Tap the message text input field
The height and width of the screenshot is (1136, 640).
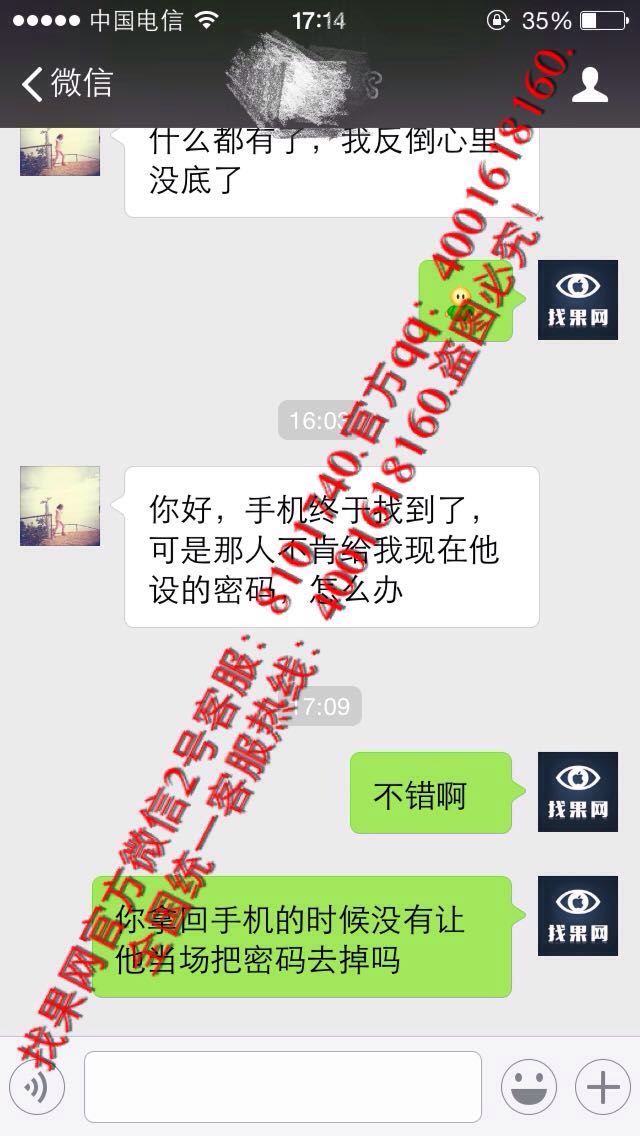tap(283, 1087)
